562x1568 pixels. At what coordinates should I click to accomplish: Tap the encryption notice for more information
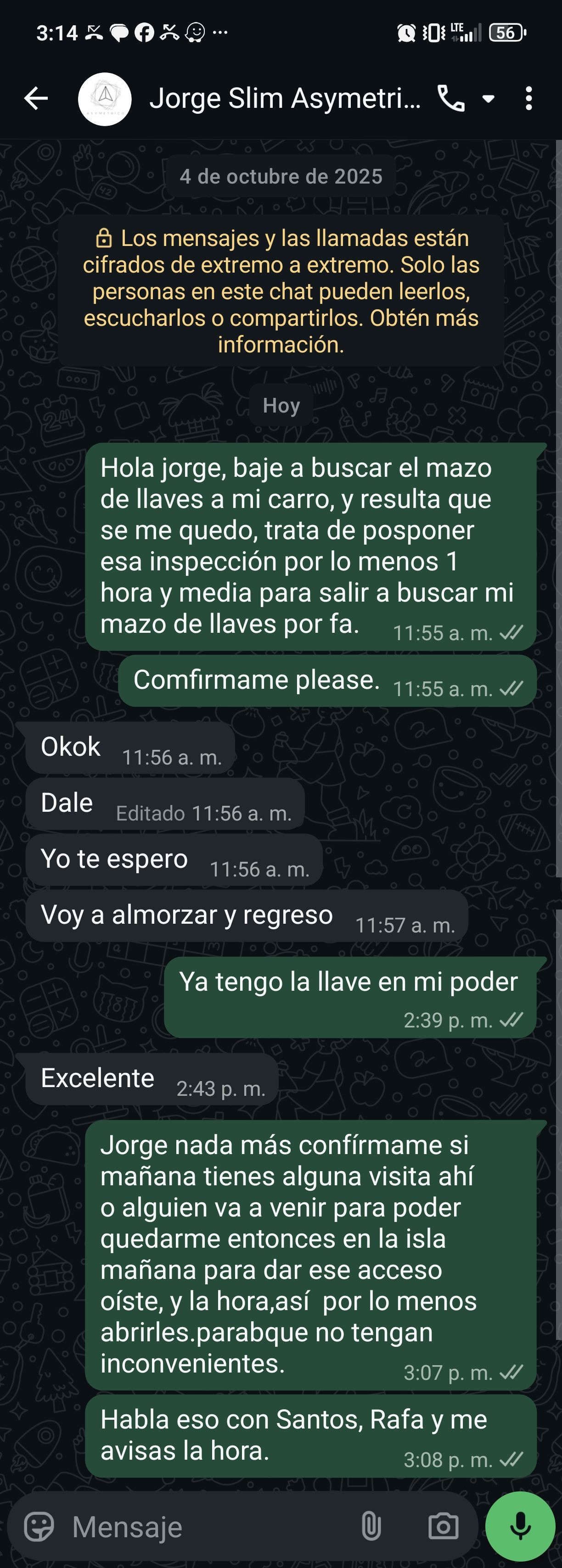click(x=281, y=291)
